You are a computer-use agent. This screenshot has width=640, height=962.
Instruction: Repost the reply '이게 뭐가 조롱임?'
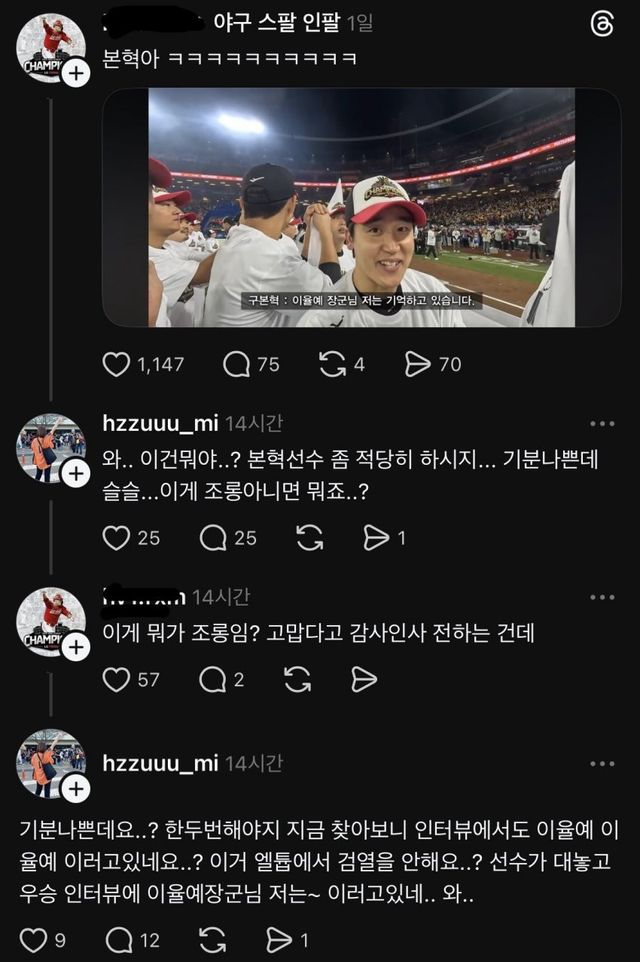pyautogui.click(x=297, y=680)
